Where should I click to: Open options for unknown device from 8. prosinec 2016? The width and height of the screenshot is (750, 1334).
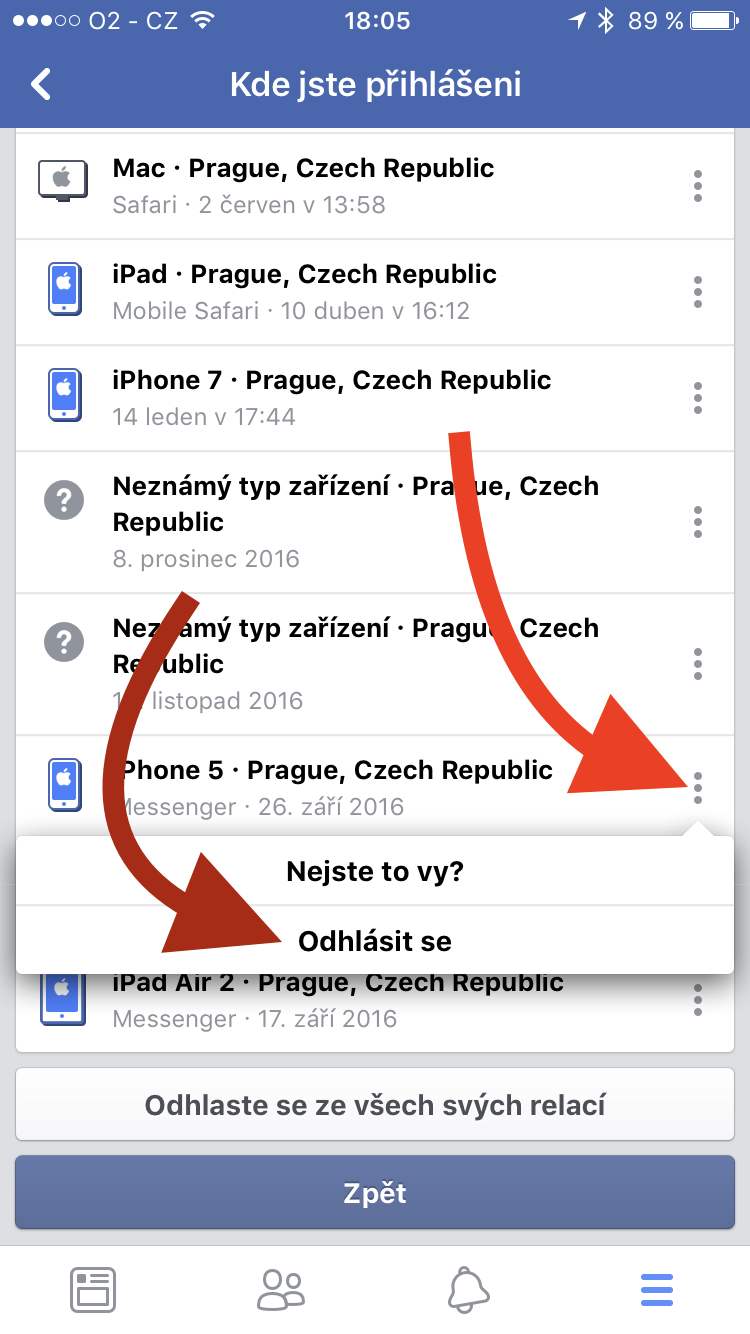(697, 522)
